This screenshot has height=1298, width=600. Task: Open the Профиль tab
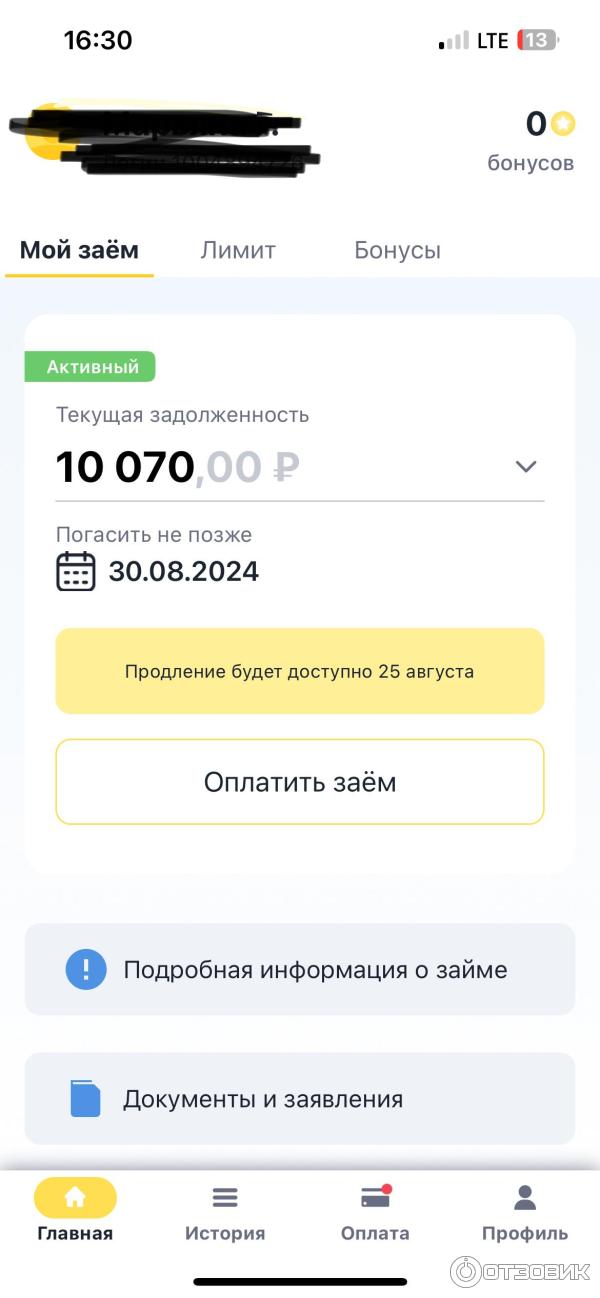[x=525, y=1210]
